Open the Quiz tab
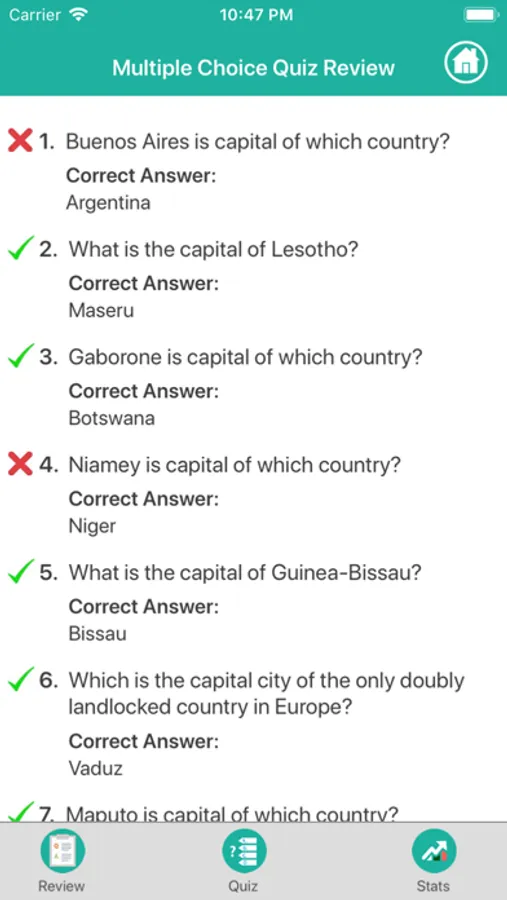Screen dimensions: 507x900 point(243,860)
